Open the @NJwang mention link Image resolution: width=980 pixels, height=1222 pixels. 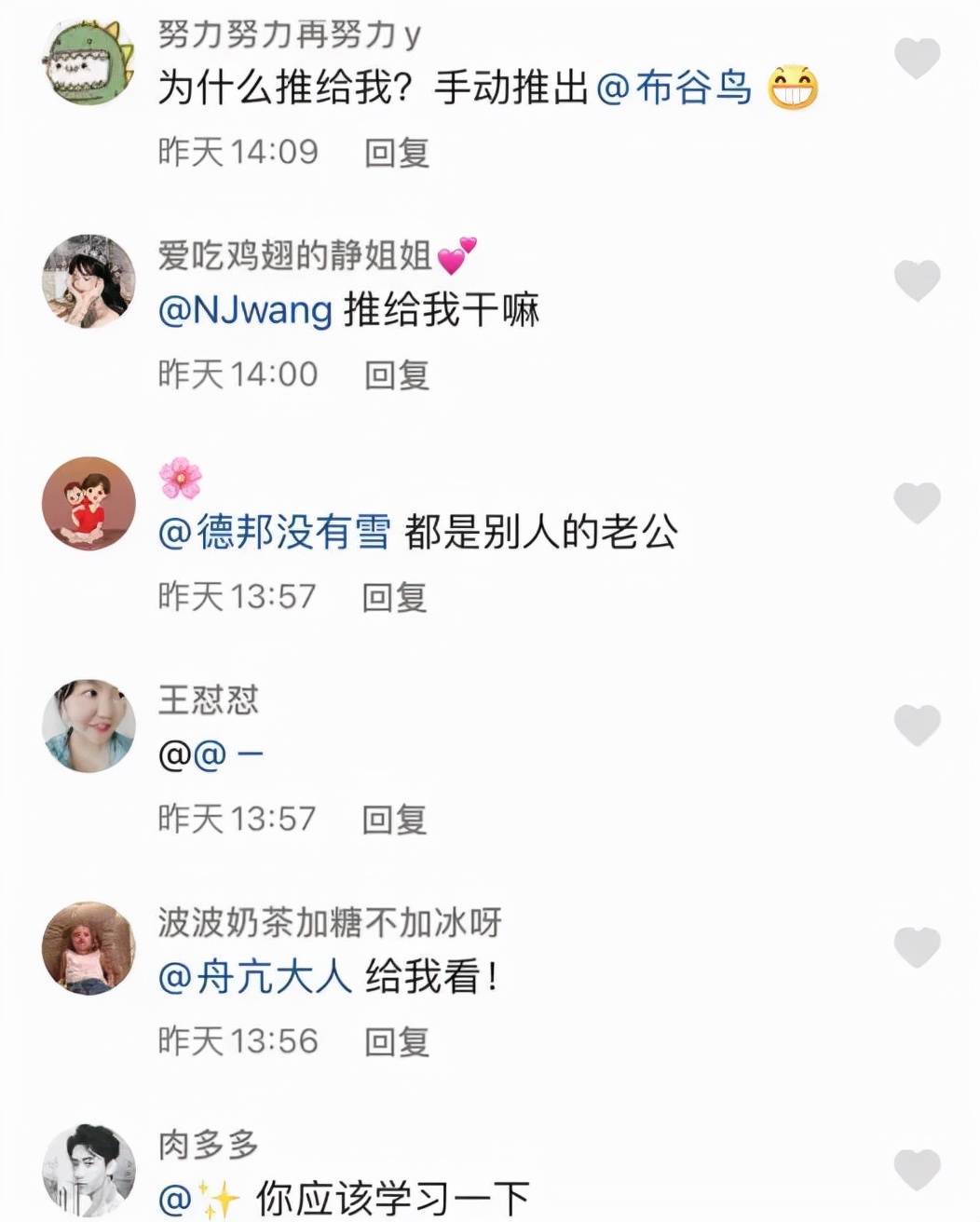point(246,310)
